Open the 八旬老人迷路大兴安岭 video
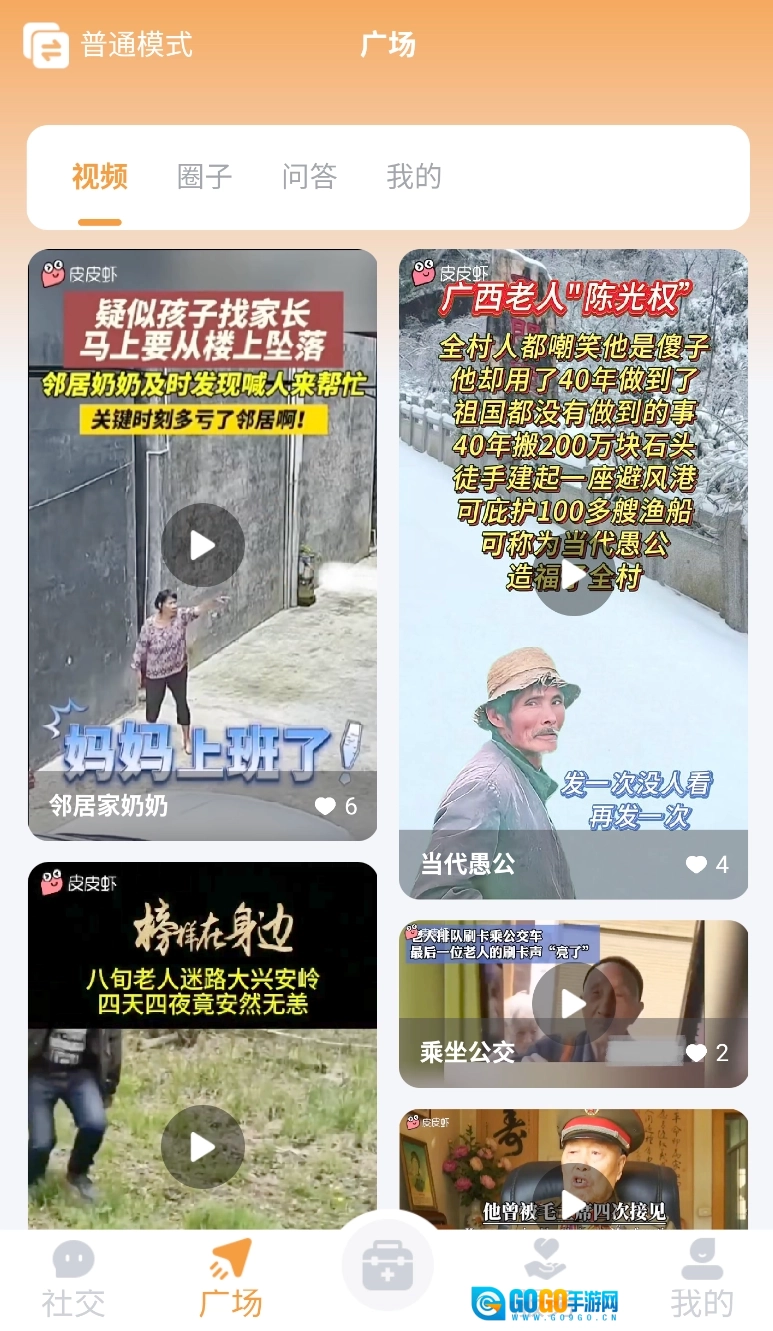773x1331 pixels. point(203,1147)
